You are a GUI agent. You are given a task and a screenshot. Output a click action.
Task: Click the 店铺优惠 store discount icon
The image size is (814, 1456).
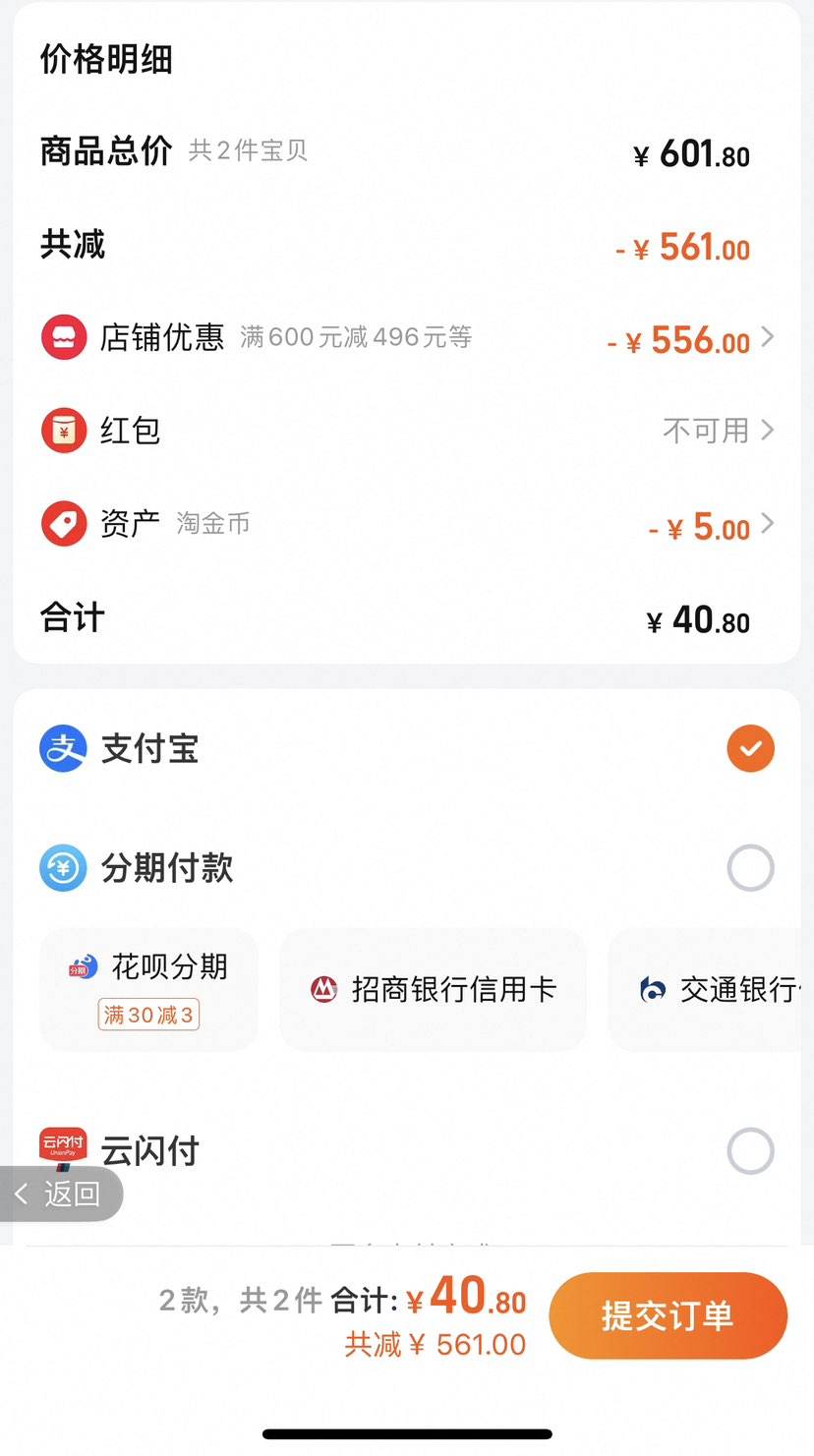point(63,336)
